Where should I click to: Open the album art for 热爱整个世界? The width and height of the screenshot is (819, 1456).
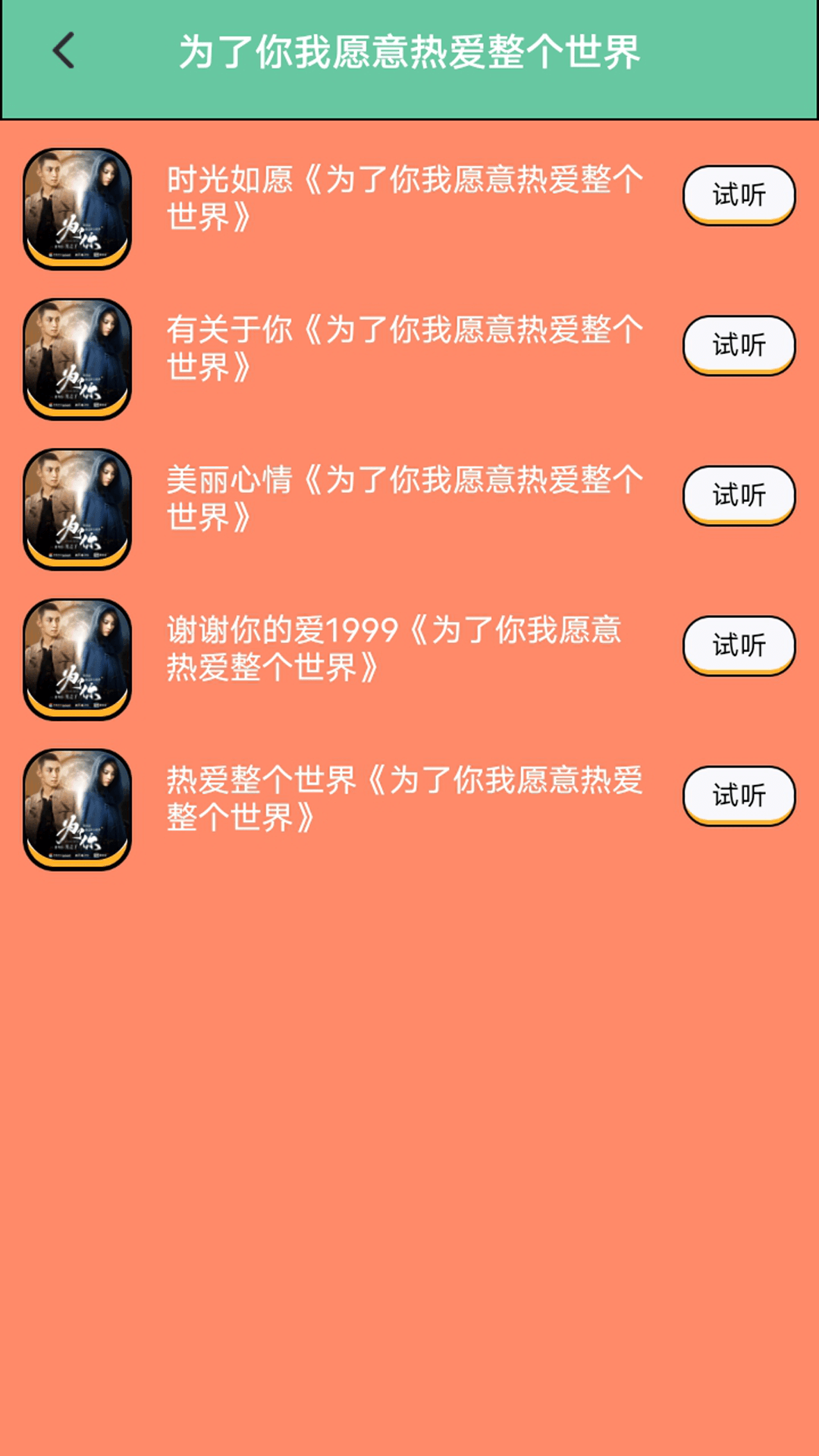click(77, 806)
